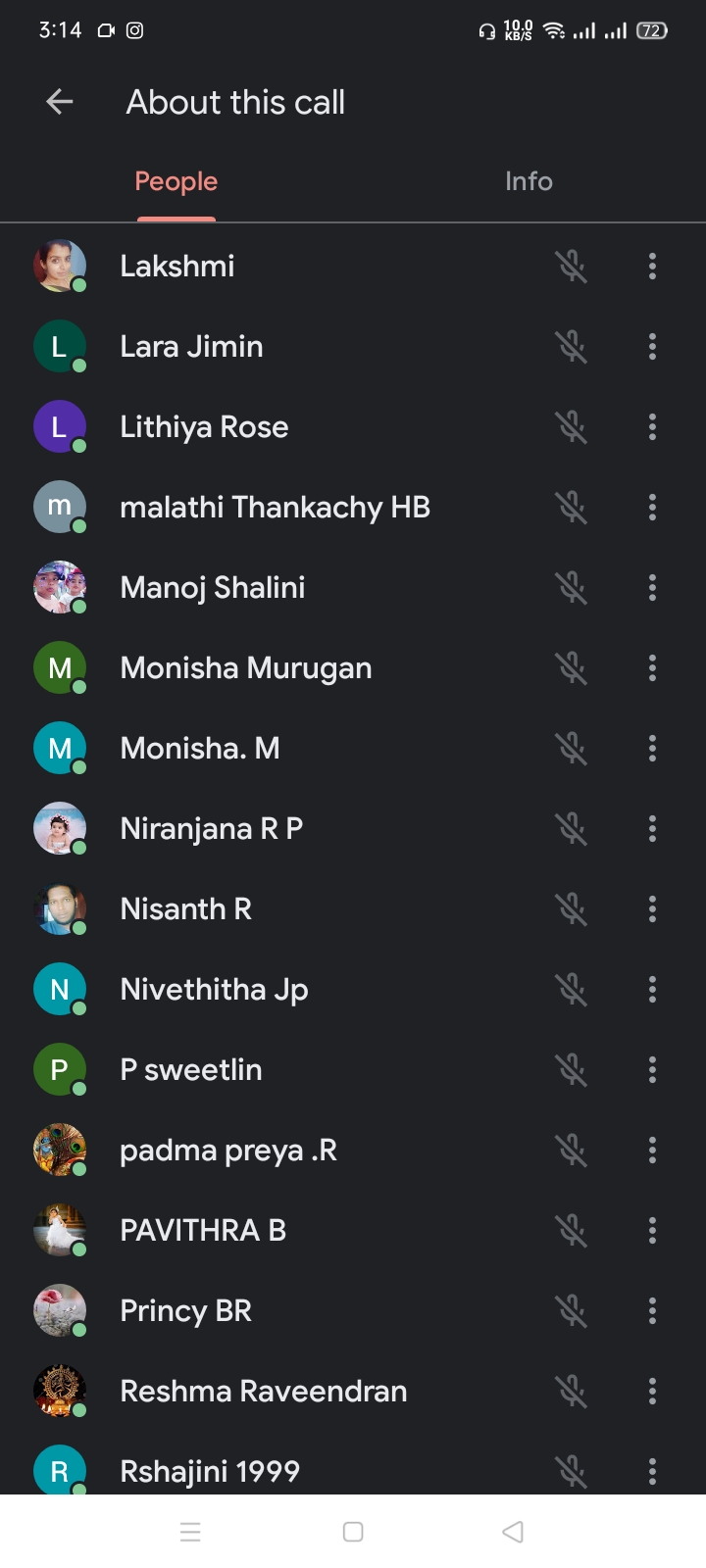Show options for PAVITHRA B
This screenshot has height=1568, width=706.
tap(652, 1231)
